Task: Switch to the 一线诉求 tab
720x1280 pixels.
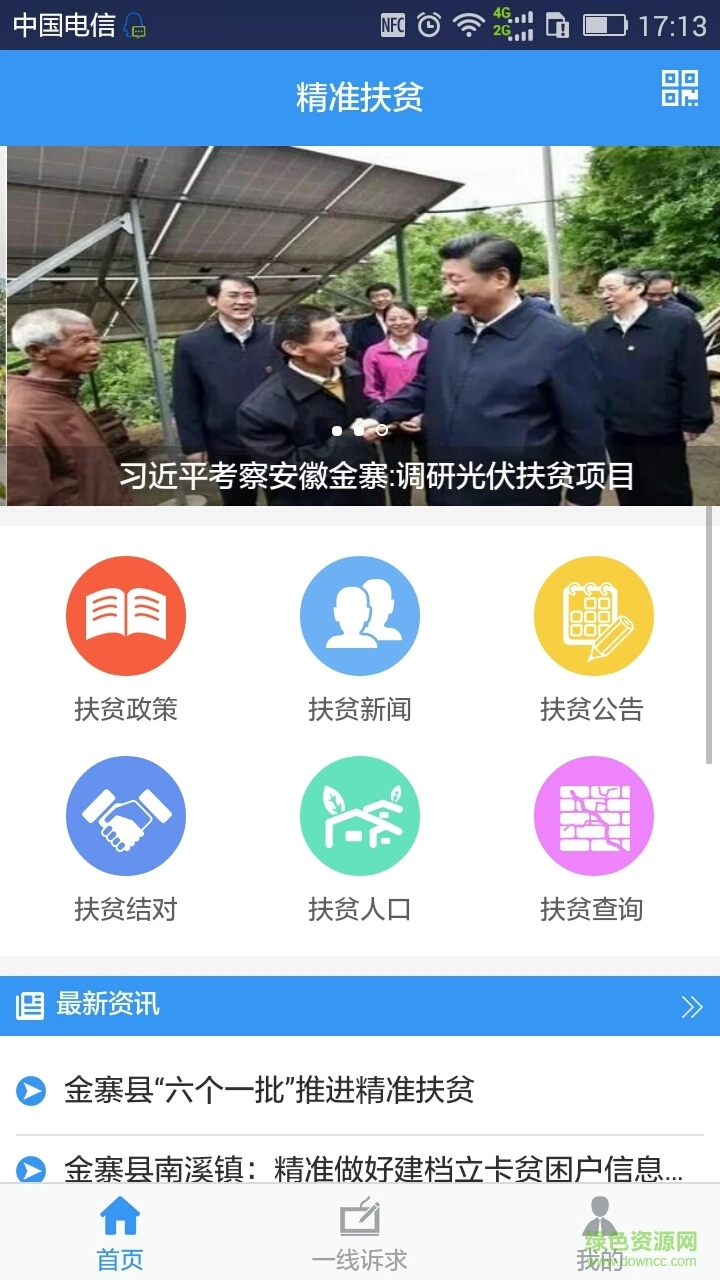Action: (x=360, y=1230)
